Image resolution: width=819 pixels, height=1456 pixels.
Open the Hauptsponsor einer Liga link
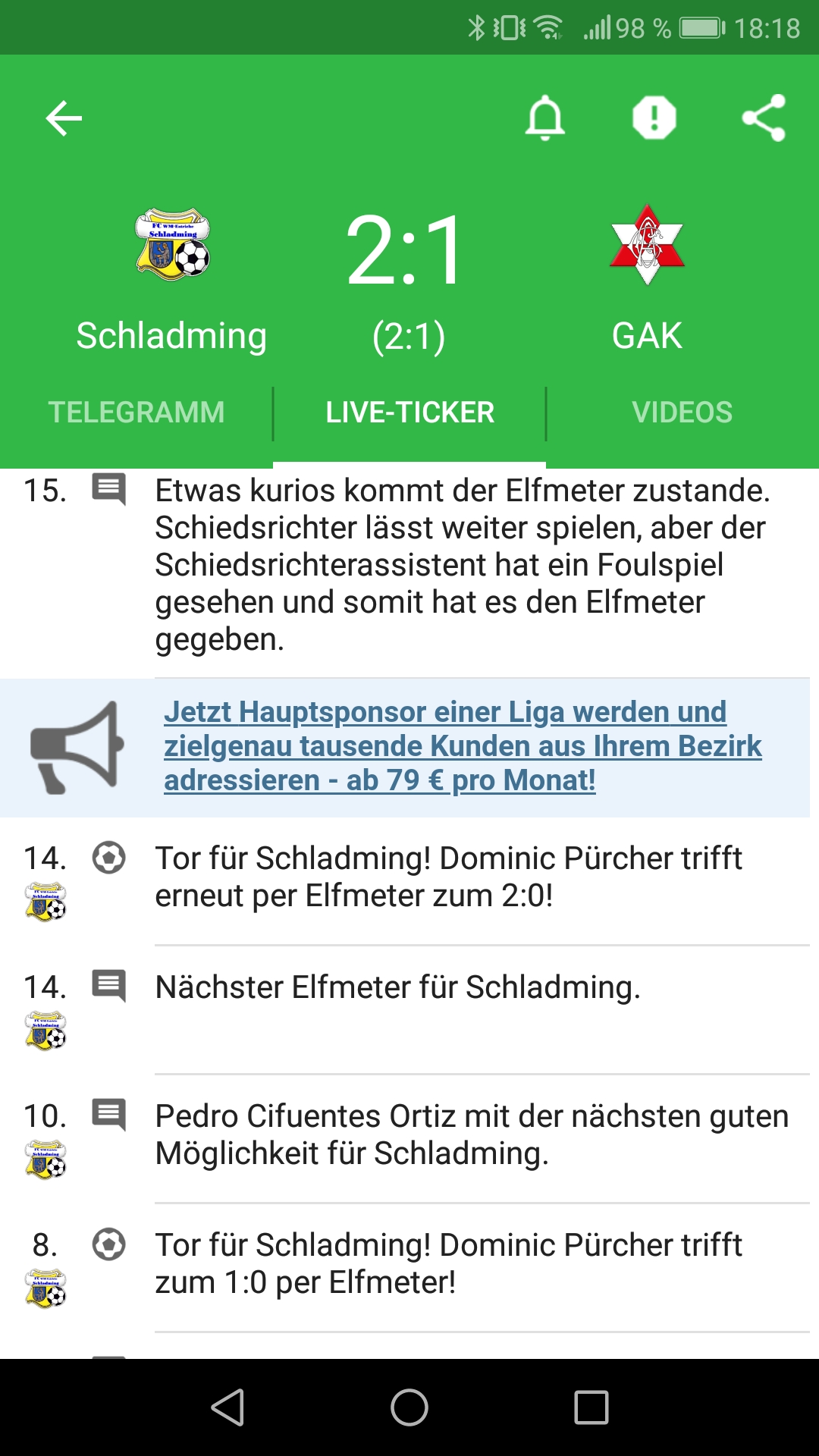pyautogui.click(x=463, y=746)
